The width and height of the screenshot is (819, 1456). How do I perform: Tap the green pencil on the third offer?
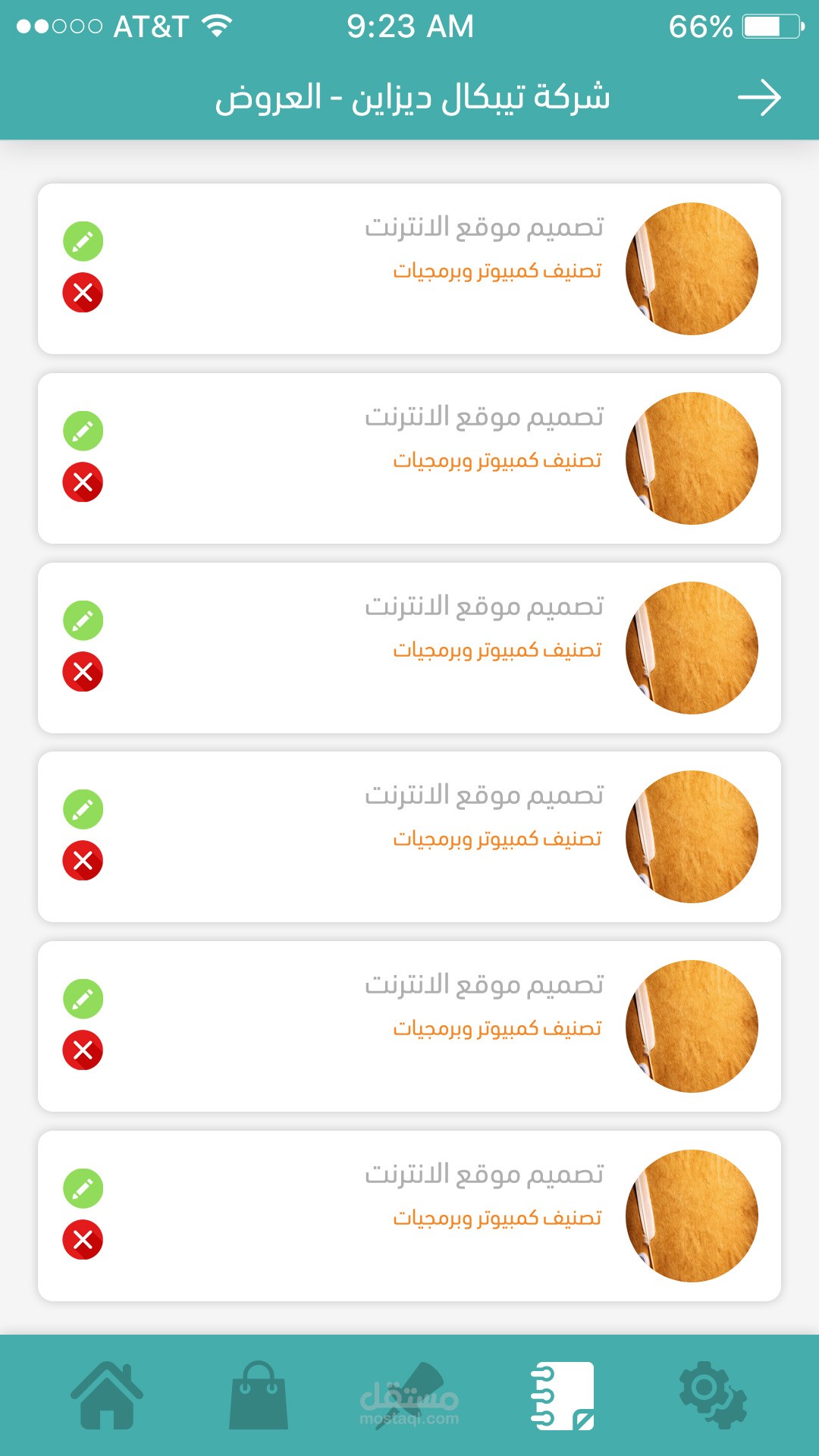pyautogui.click(x=83, y=620)
